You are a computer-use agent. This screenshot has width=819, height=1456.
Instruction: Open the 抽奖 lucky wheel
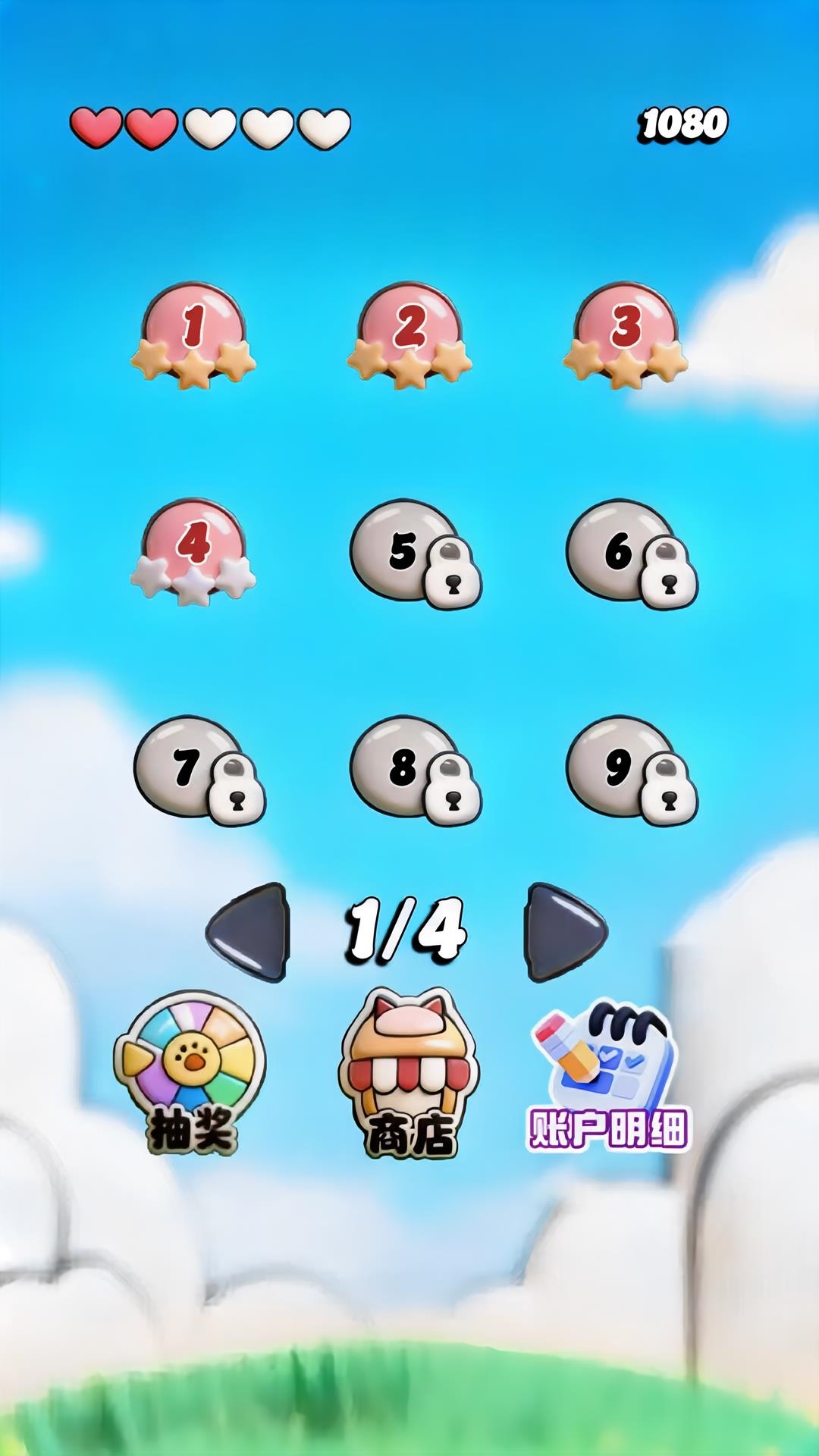point(190,1073)
